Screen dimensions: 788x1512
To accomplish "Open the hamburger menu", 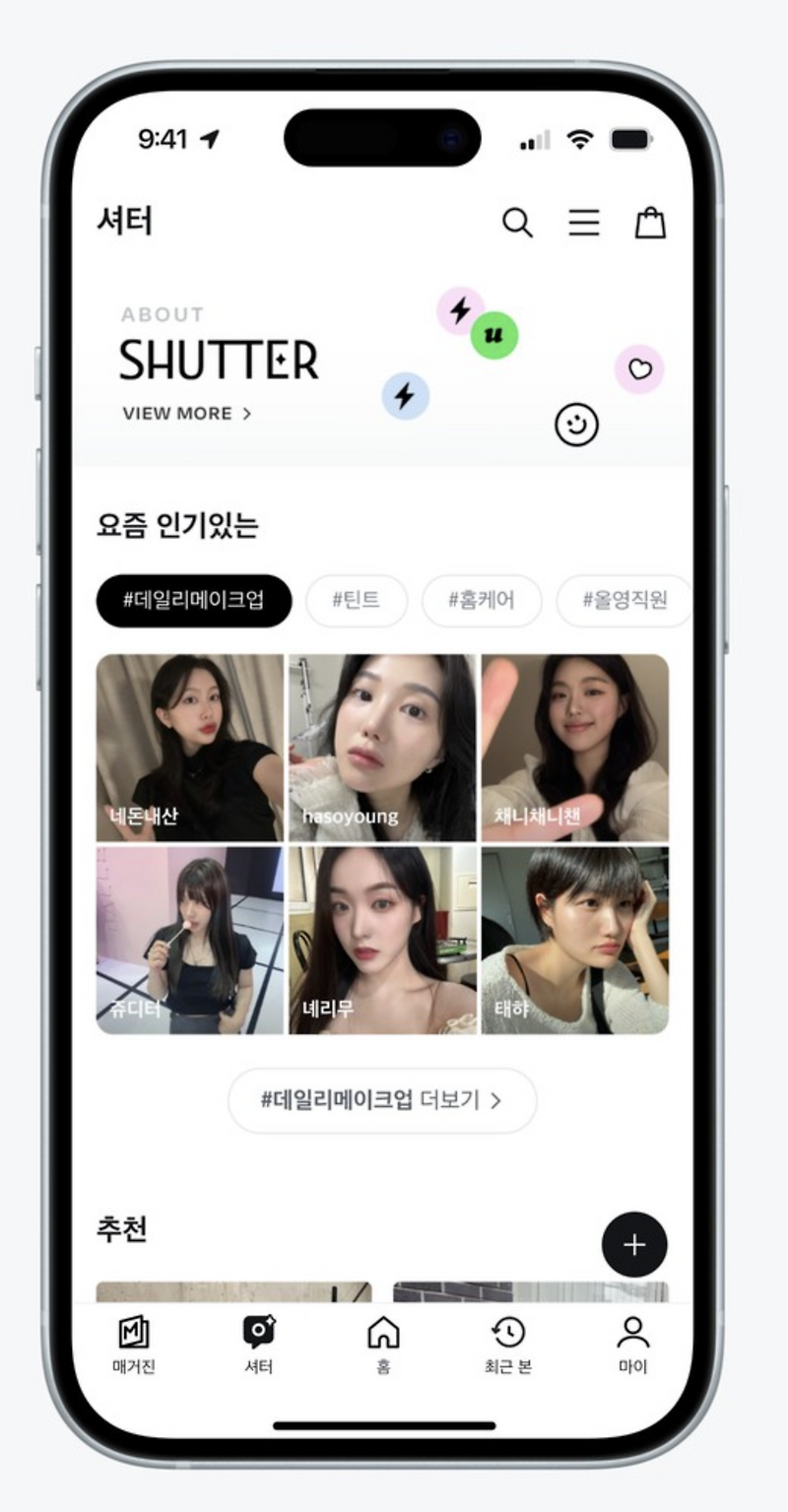I will [x=584, y=223].
